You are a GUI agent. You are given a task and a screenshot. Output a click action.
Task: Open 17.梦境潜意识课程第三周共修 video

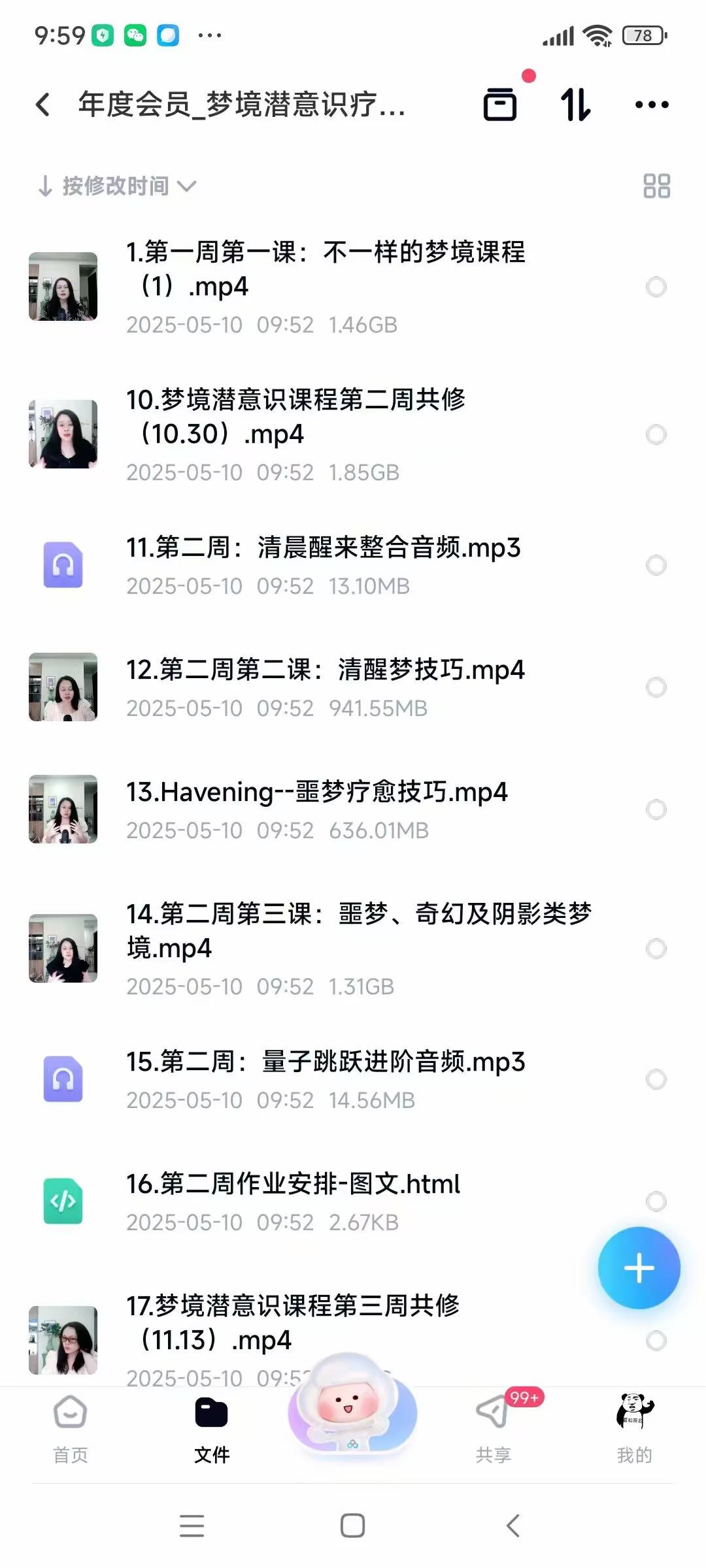(293, 1322)
